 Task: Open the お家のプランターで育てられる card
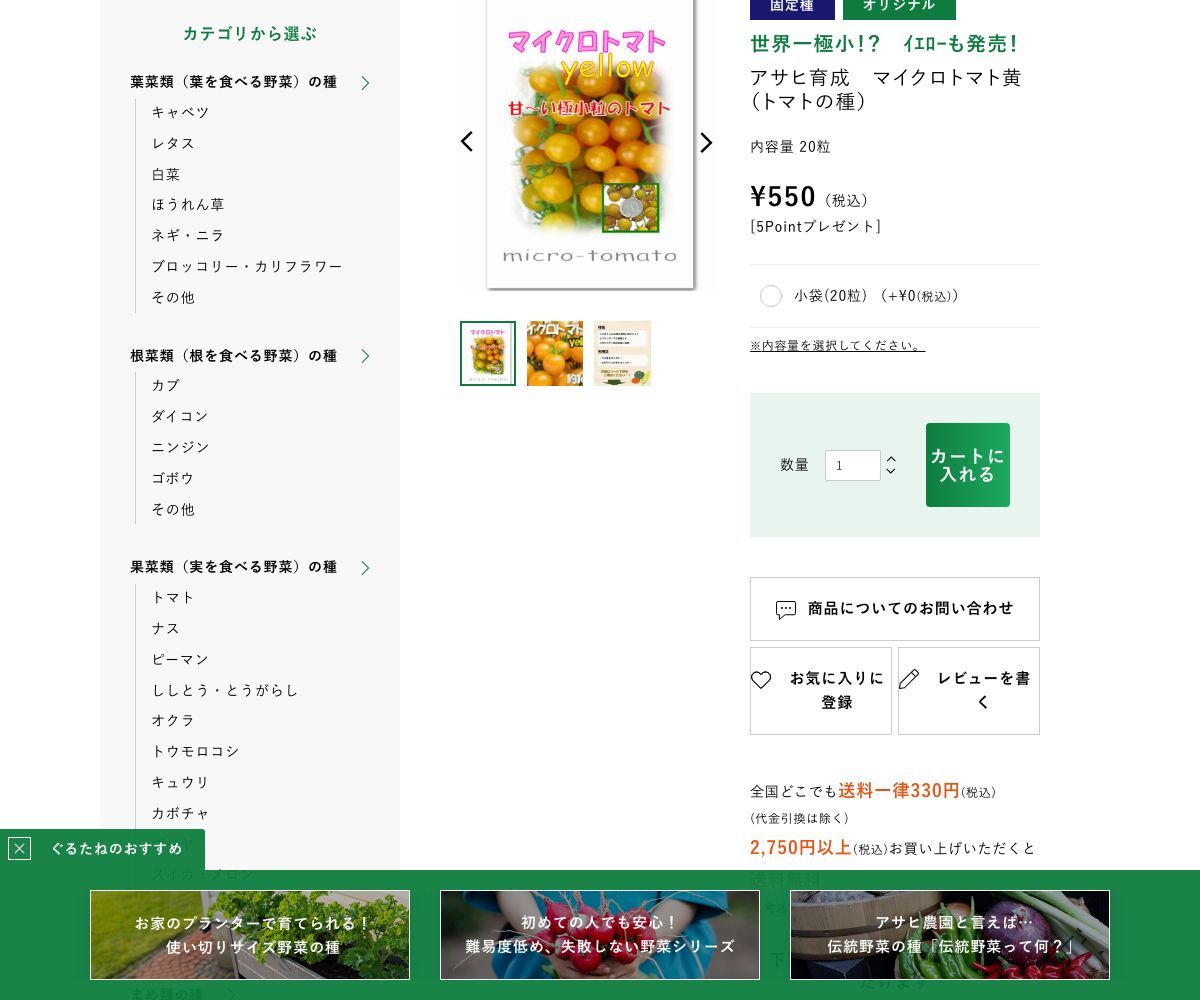point(250,935)
